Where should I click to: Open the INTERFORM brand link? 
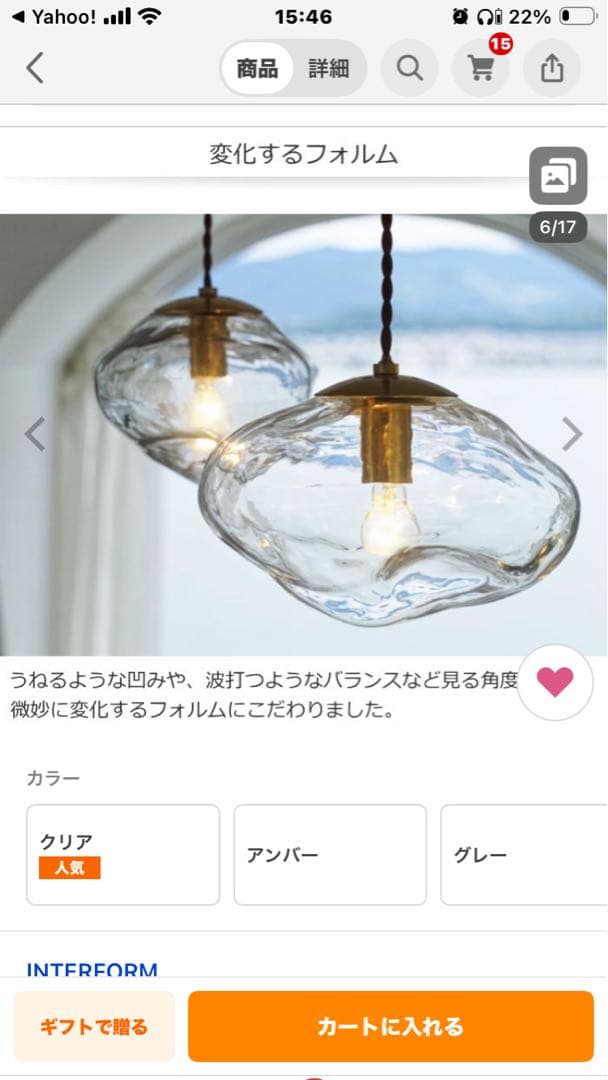pyautogui.click(x=92, y=969)
